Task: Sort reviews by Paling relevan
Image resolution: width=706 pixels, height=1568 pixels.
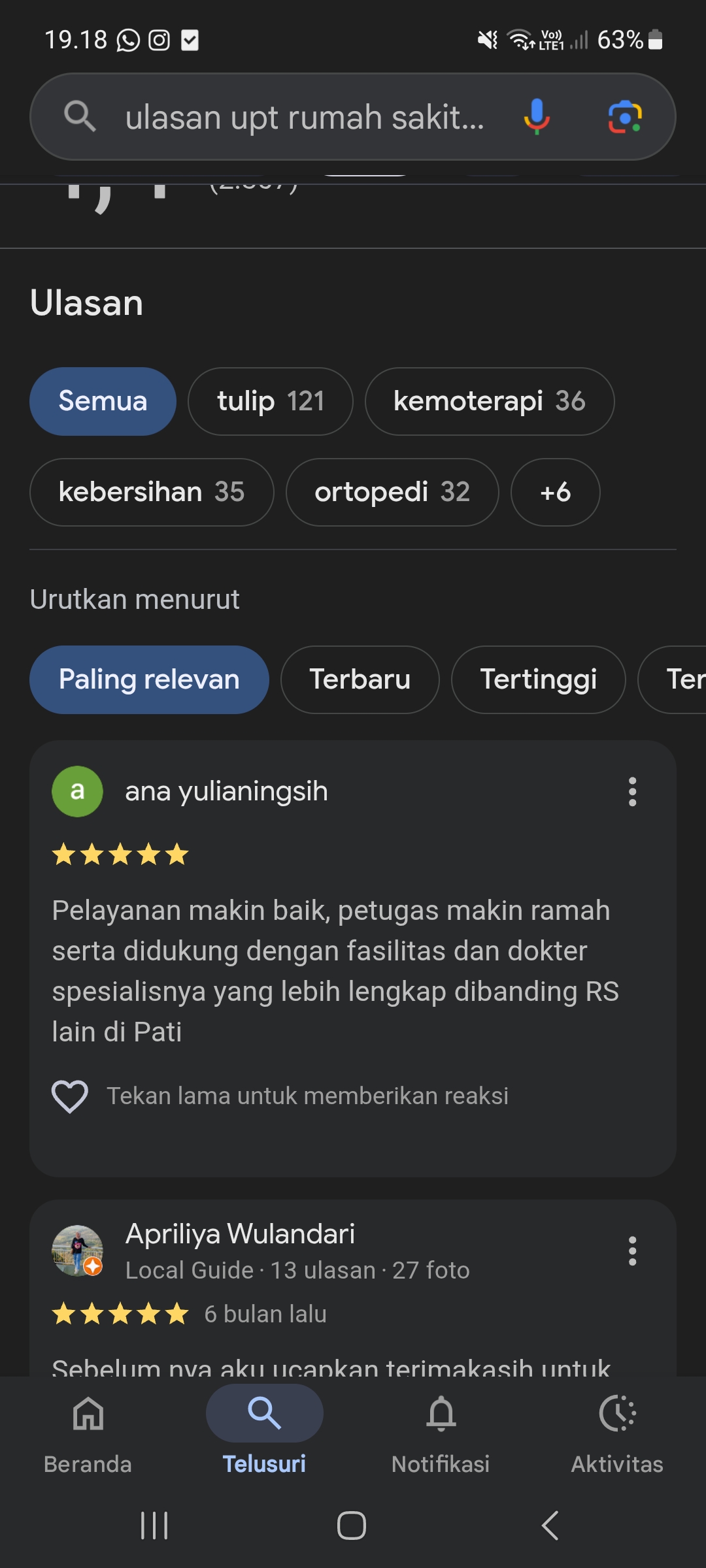Action: coord(149,679)
